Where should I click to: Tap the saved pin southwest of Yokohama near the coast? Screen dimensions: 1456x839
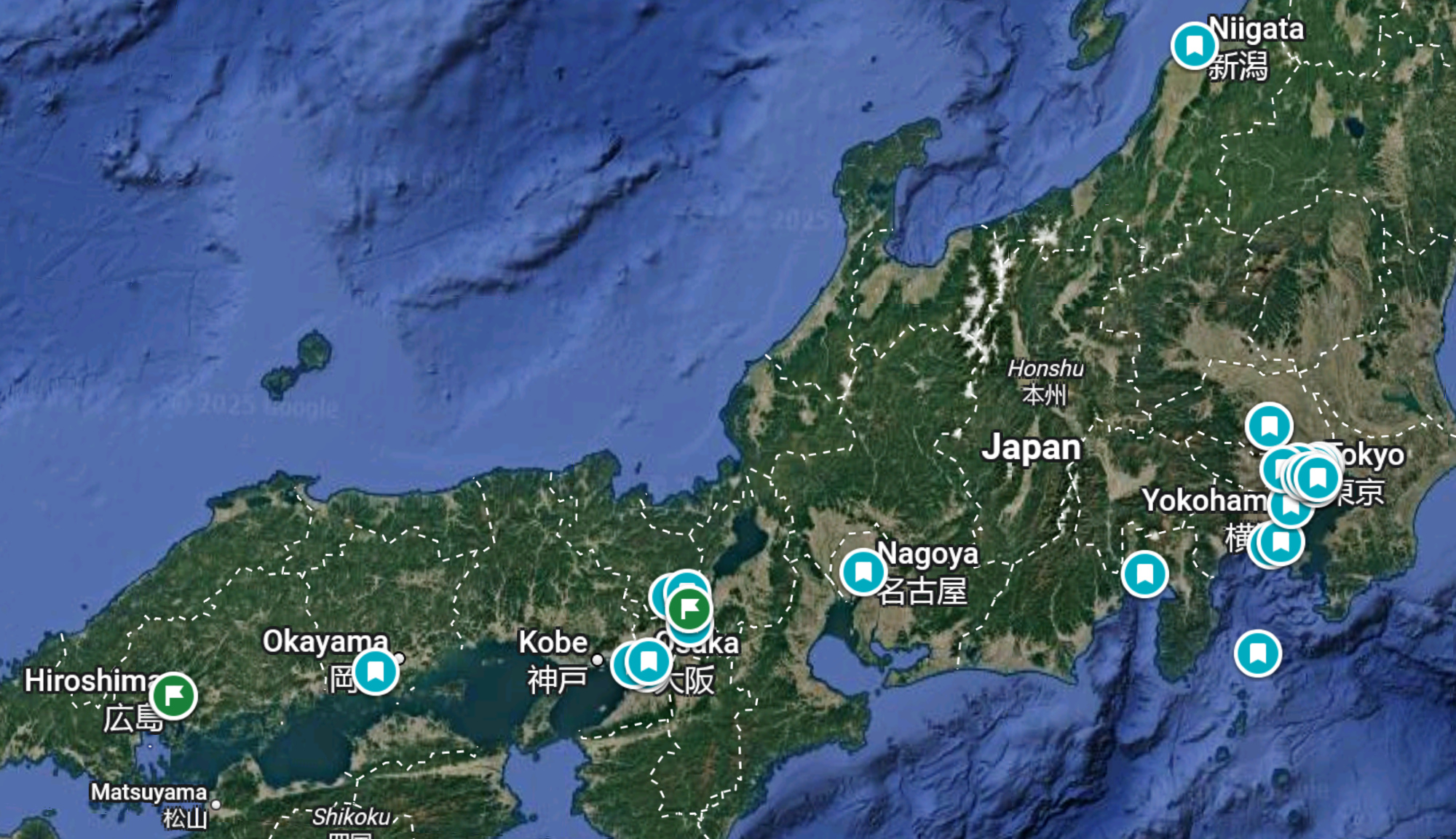click(1144, 574)
